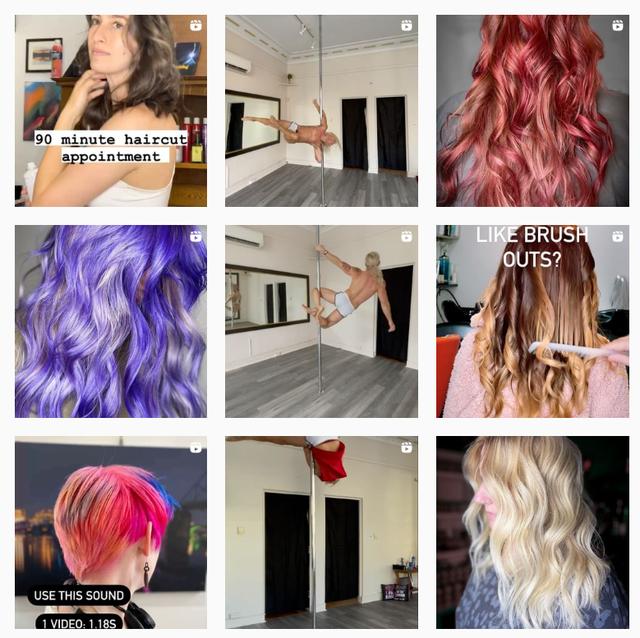
Task: Open the purple wavy hair reel
Action: pos(110,321)
